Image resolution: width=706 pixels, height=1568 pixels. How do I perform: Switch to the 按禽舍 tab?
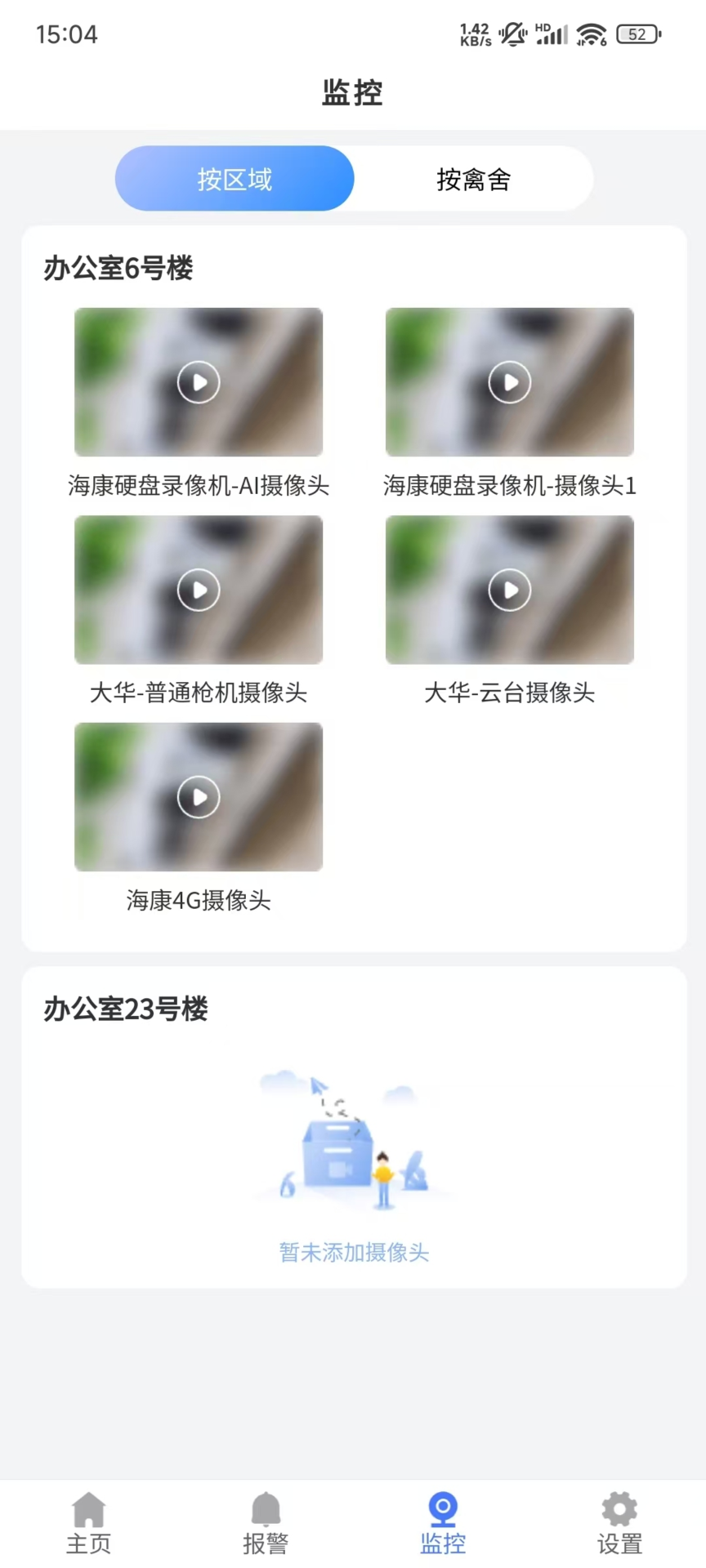474,179
